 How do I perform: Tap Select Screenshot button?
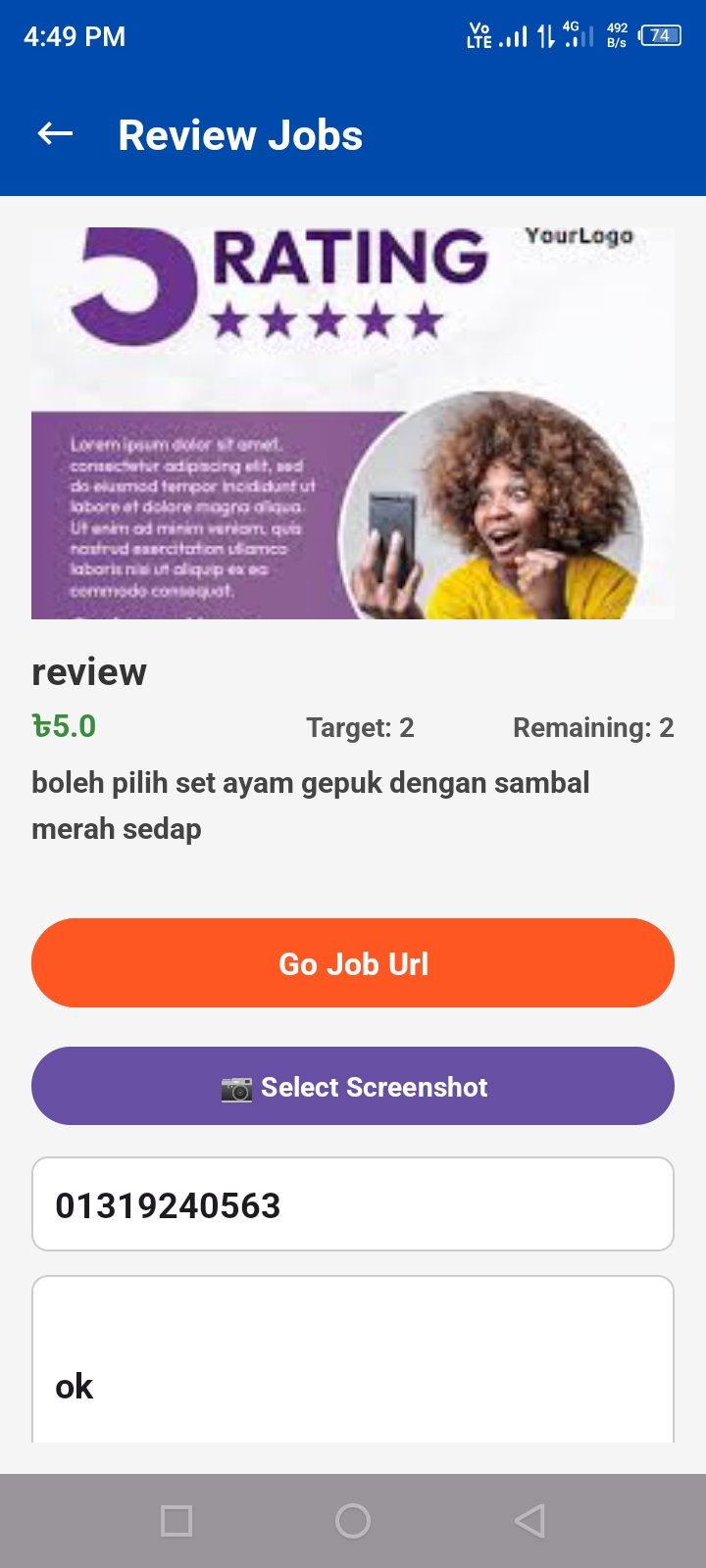[x=353, y=1086]
